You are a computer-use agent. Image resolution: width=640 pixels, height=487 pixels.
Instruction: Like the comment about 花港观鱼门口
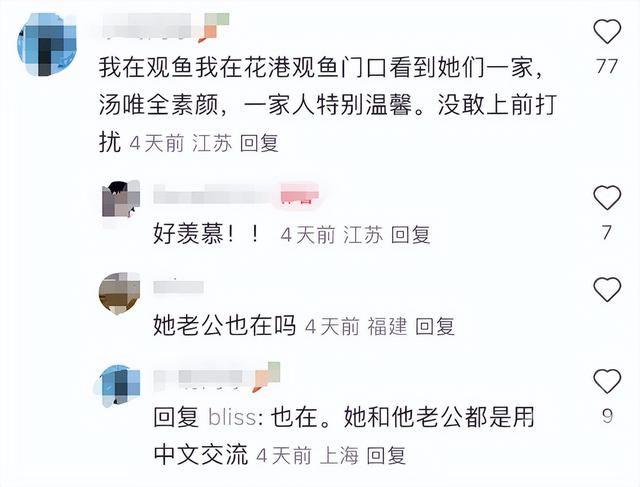(607, 33)
